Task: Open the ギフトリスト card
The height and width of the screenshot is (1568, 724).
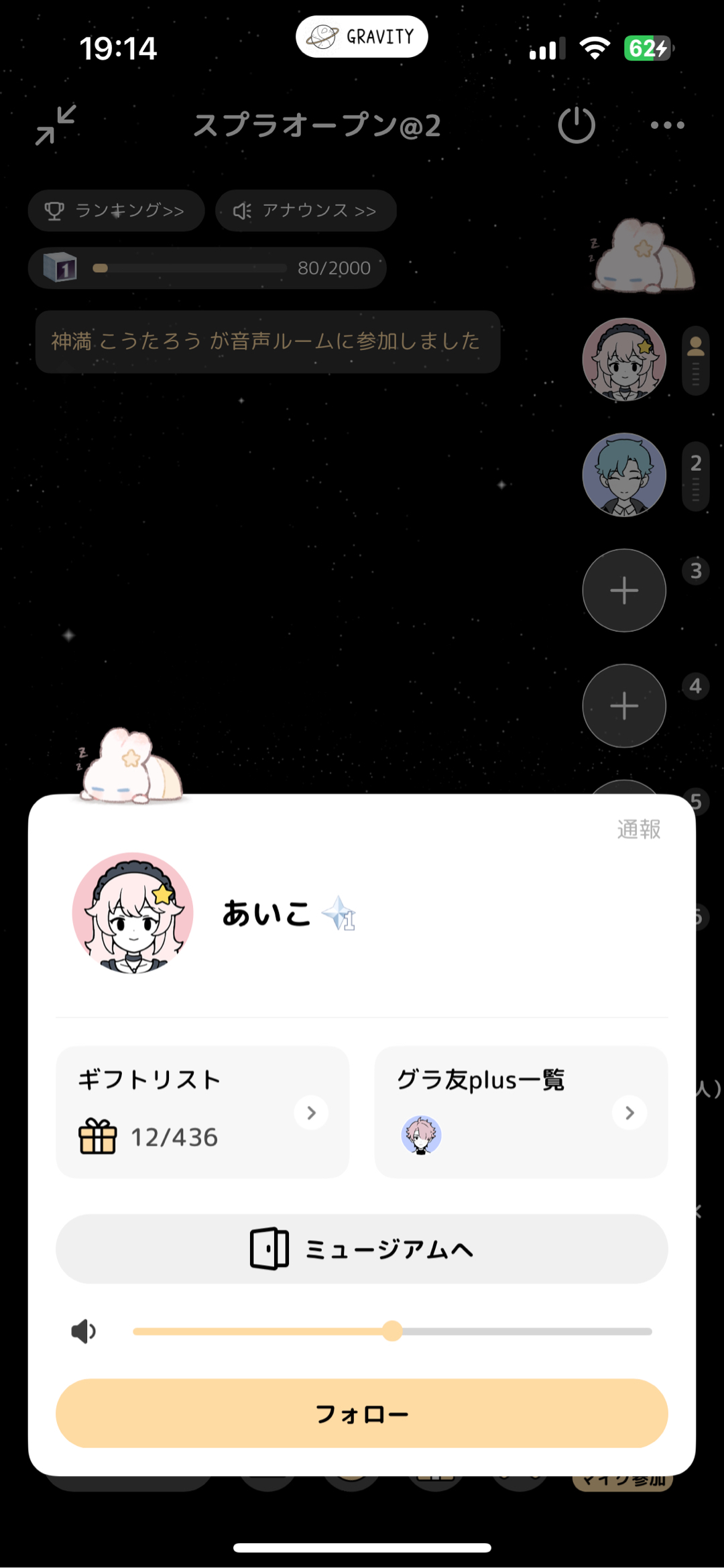Action: tap(202, 1111)
